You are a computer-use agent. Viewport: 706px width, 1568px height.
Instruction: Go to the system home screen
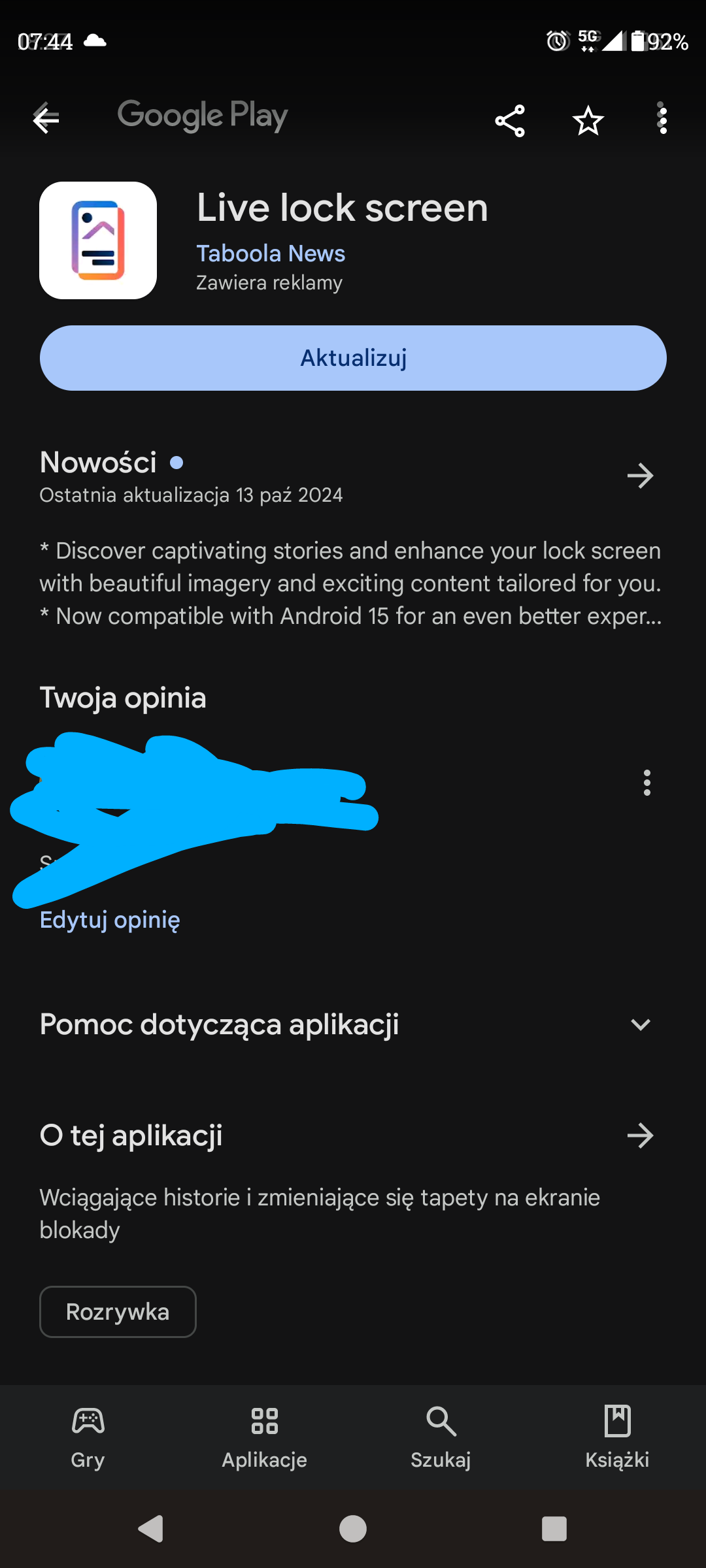[353, 1529]
